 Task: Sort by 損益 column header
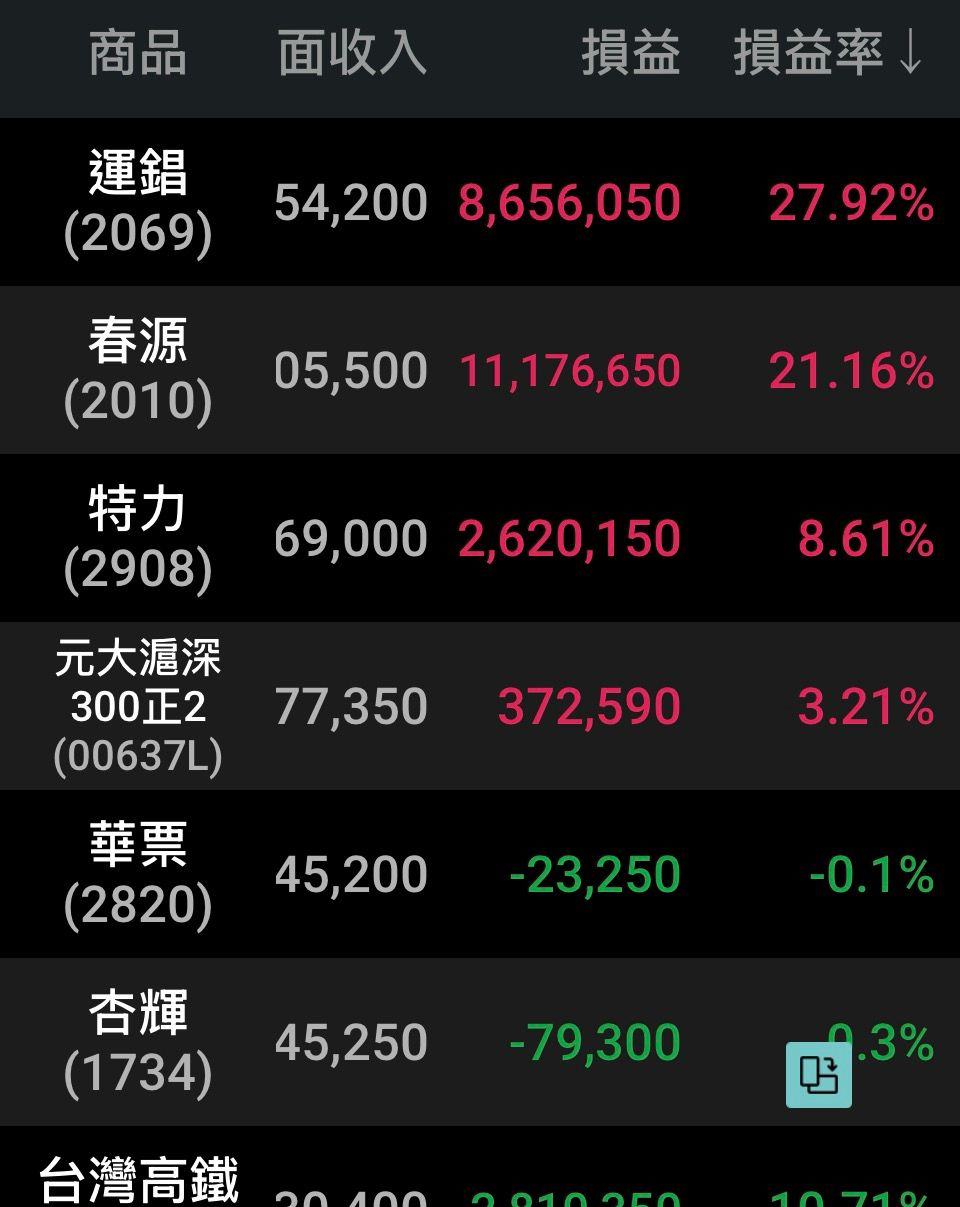pyautogui.click(x=631, y=54)
